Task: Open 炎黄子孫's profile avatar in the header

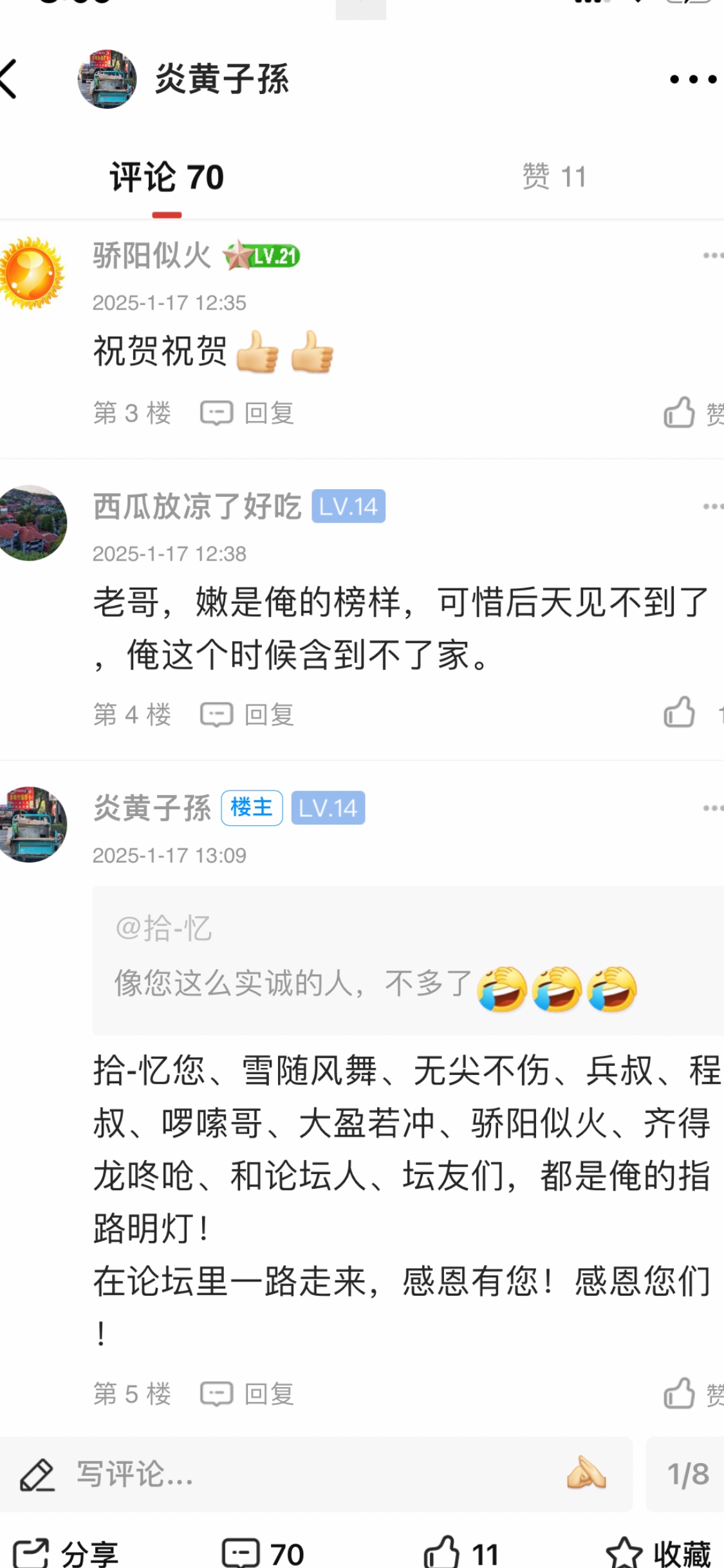Action: [x=107, y=79]
